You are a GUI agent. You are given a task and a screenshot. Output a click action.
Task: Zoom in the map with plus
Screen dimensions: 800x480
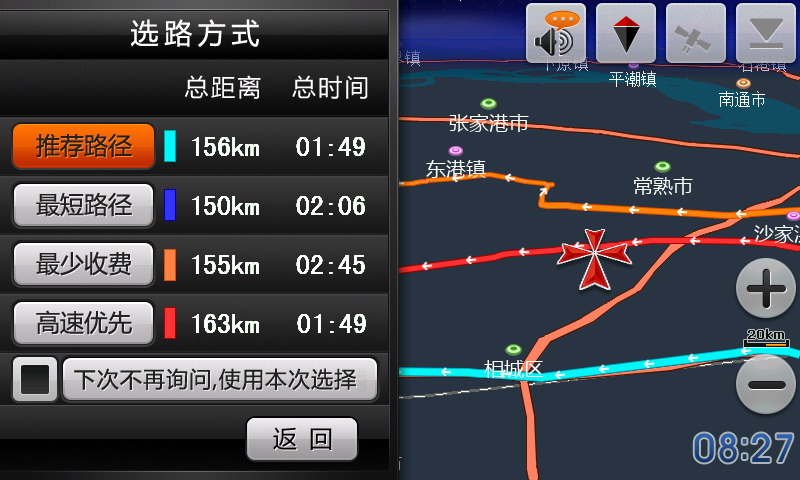point(766,289)
